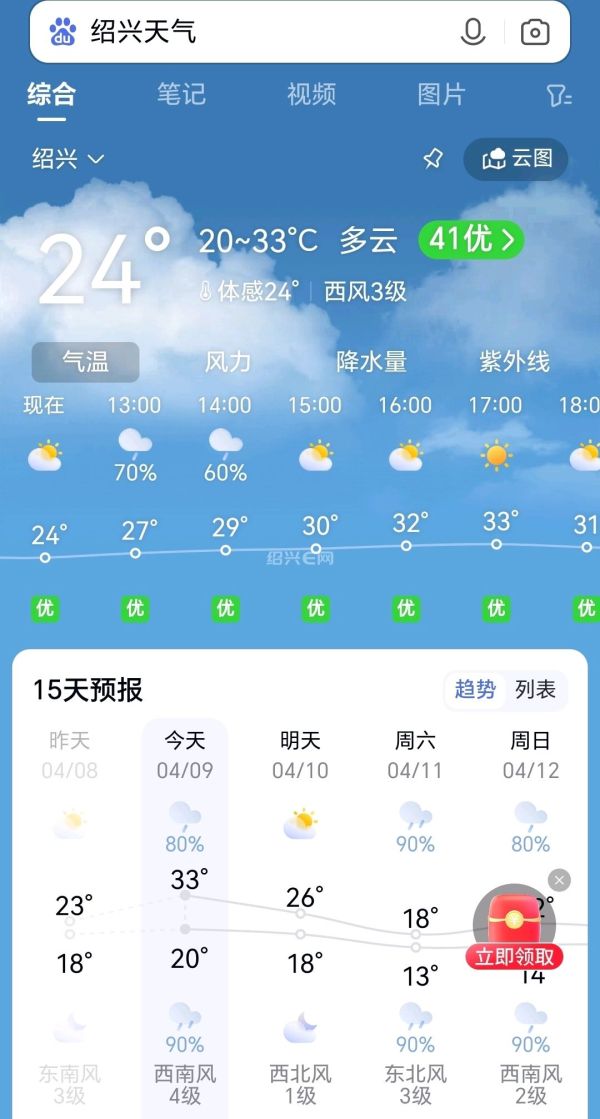Switch to the 图片 tab
Viewport: 600px width, 1119px height.
click(441, 95)
